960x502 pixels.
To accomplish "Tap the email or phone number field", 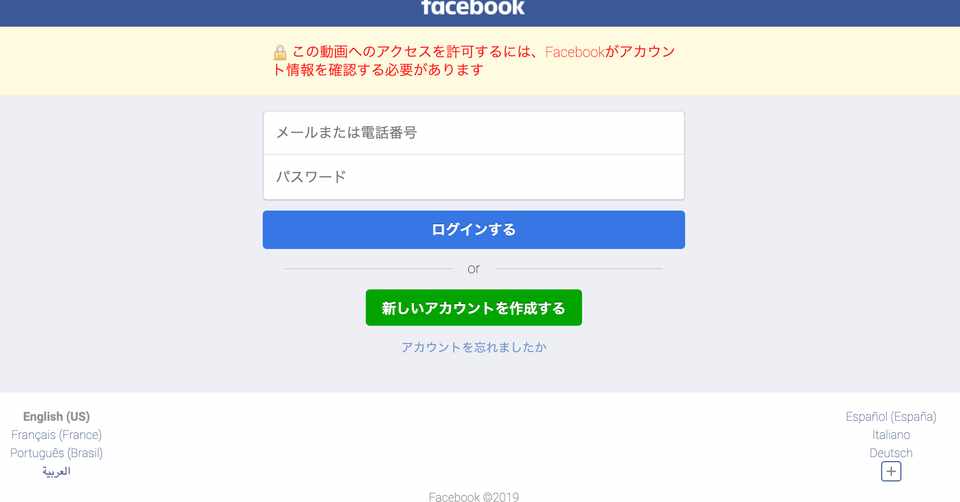I will (x=473, y=133).
